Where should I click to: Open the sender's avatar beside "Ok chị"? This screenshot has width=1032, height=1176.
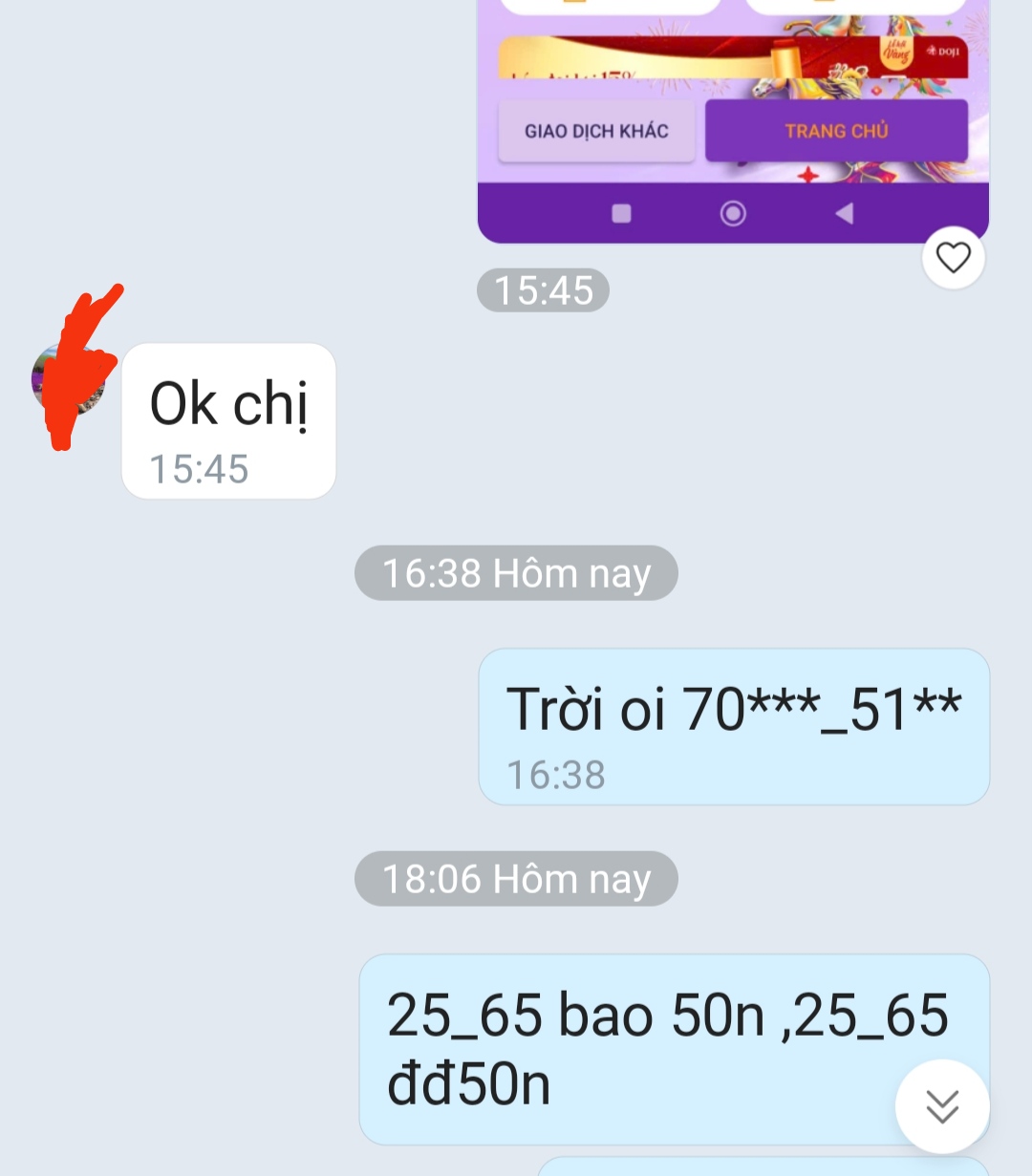69,379
